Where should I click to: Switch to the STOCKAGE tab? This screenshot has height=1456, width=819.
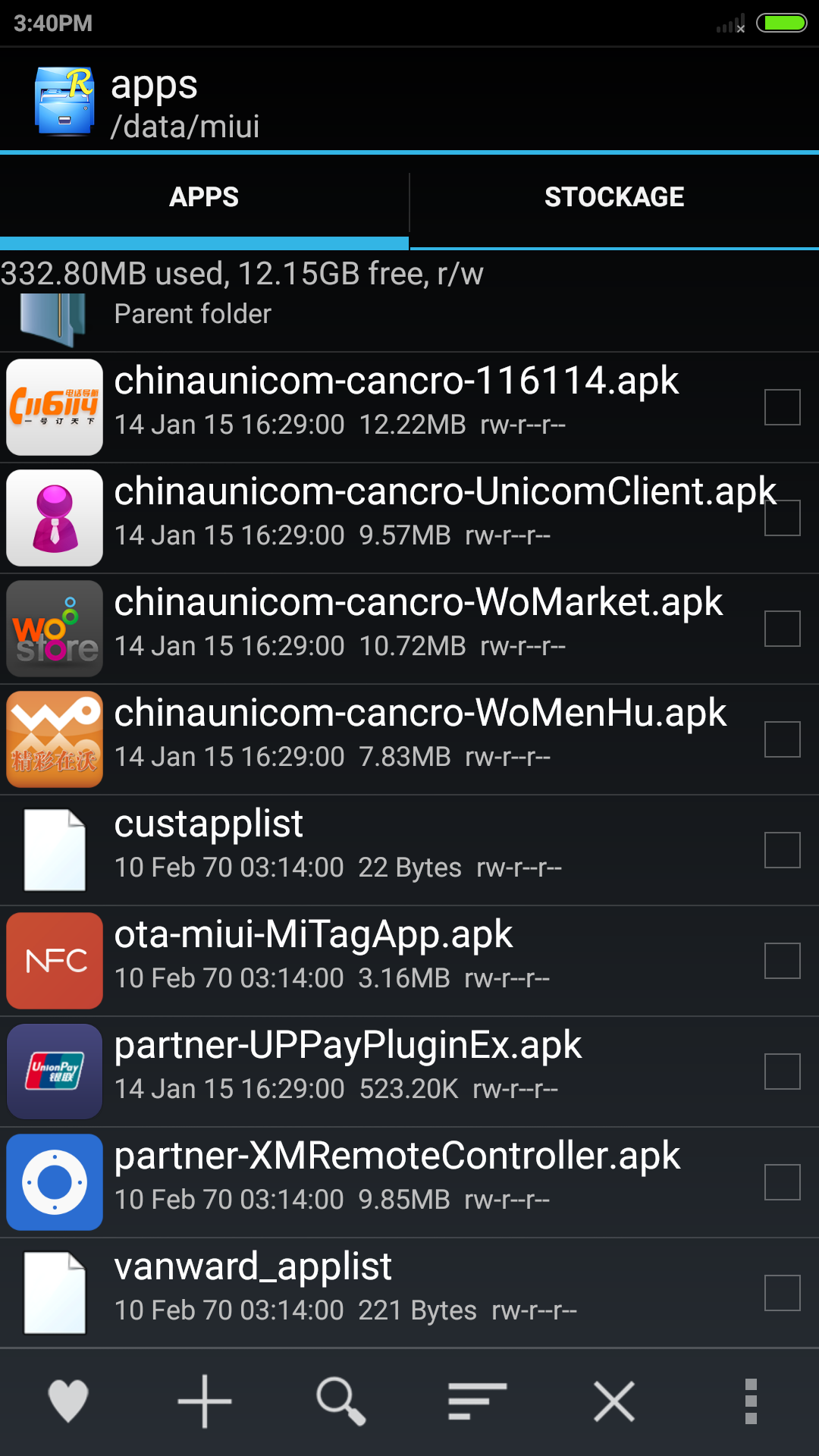coord(614,197)
